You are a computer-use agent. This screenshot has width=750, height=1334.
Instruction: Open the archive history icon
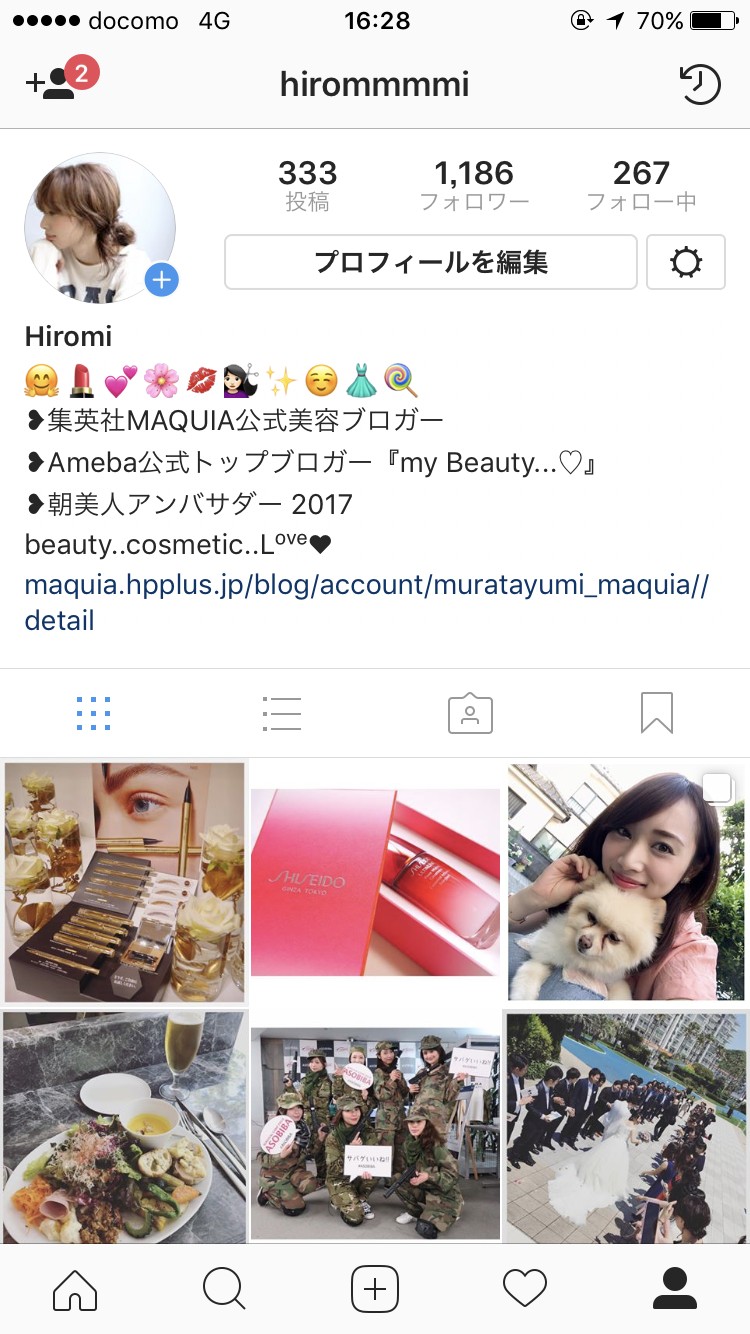[x=700, y=84]
